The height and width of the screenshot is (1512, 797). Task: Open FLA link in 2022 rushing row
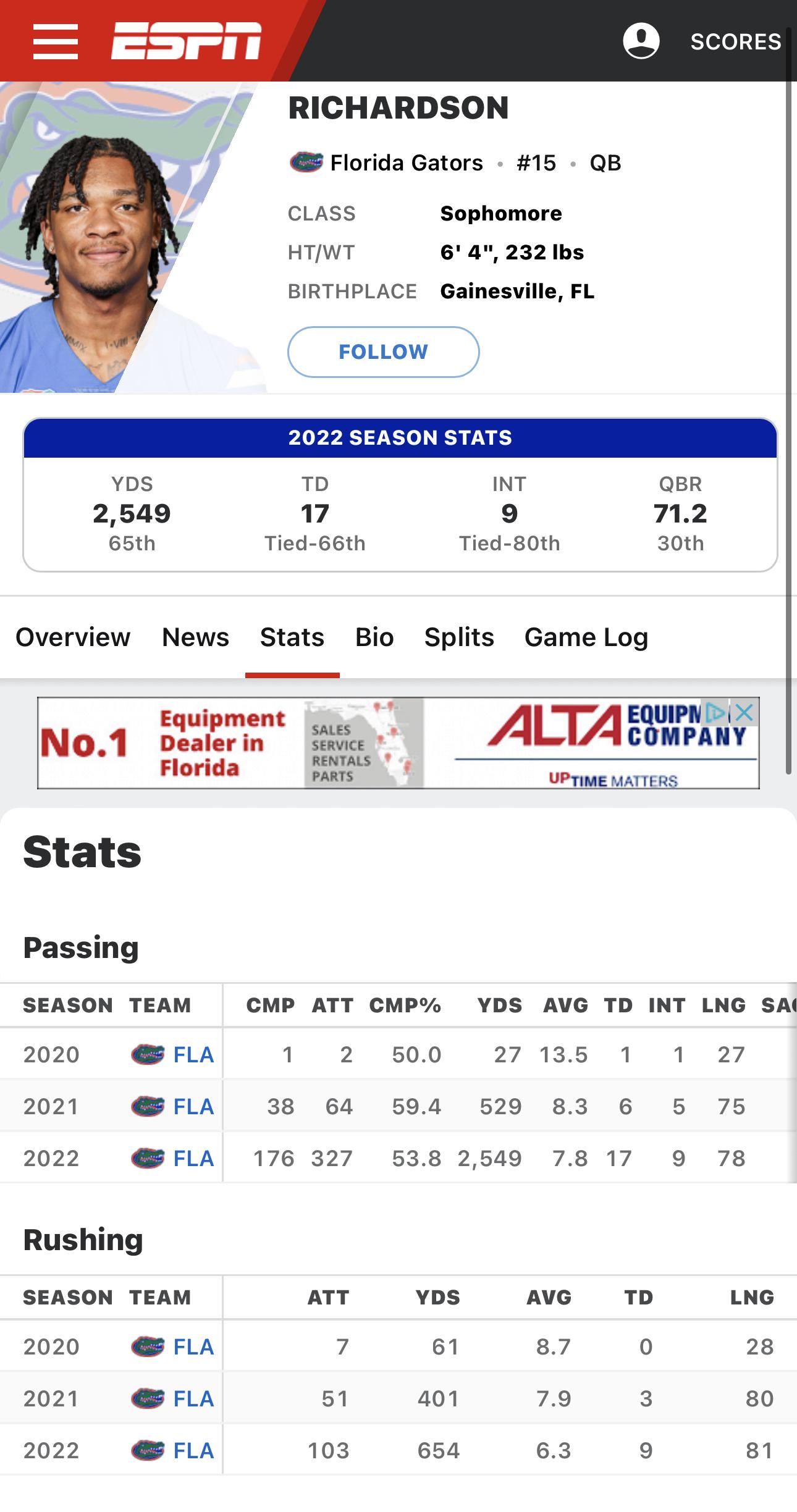[x=193, y=1450]
